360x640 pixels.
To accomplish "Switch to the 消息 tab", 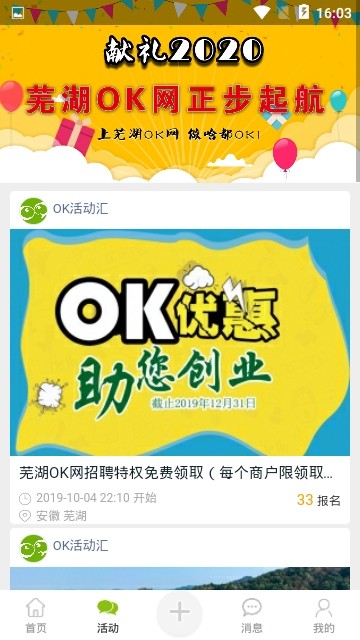I will pyautogui.click(x=251, y=615).
